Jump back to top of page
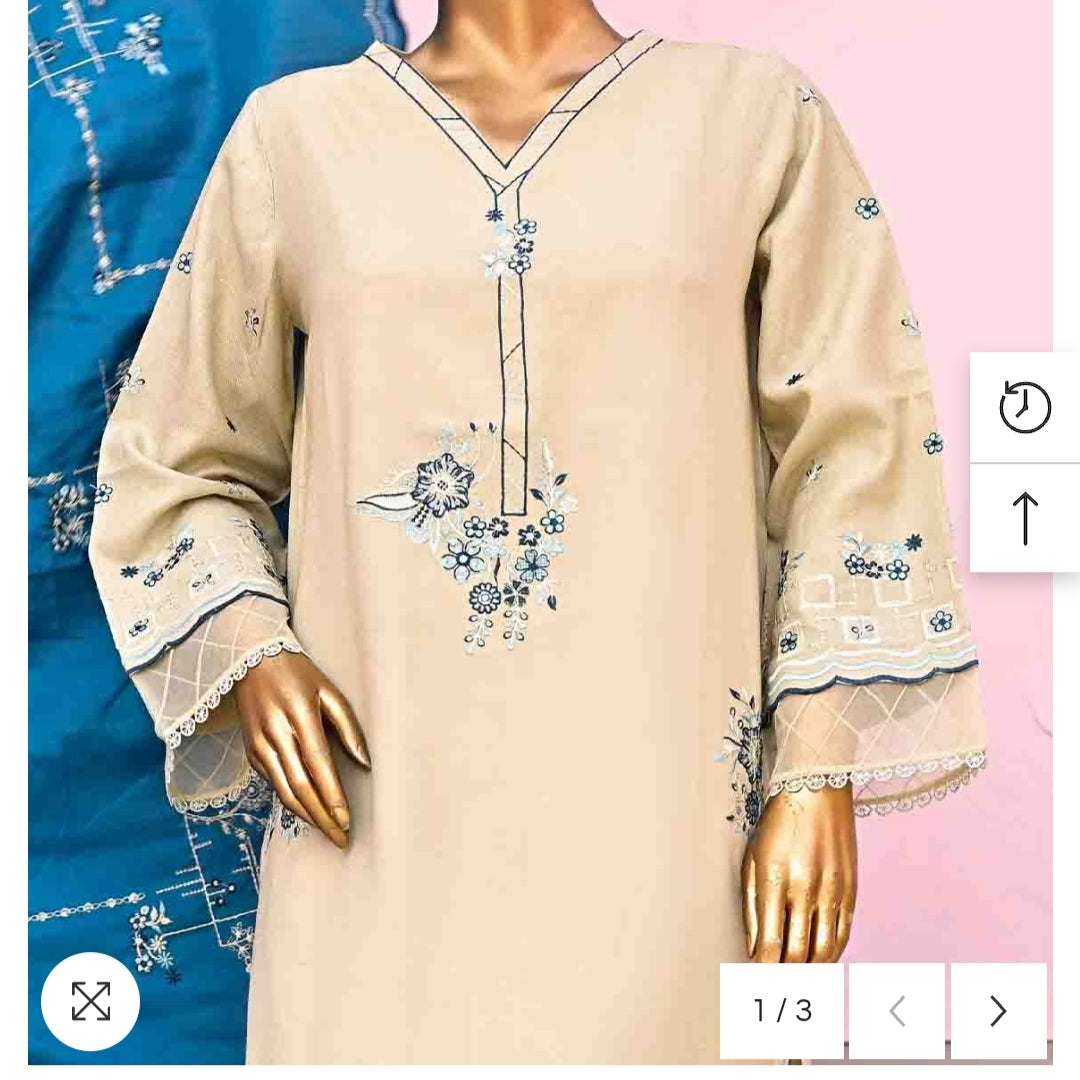Image resolution: width=1080 pixels, height=1080 pixels. pos(1025,518)
